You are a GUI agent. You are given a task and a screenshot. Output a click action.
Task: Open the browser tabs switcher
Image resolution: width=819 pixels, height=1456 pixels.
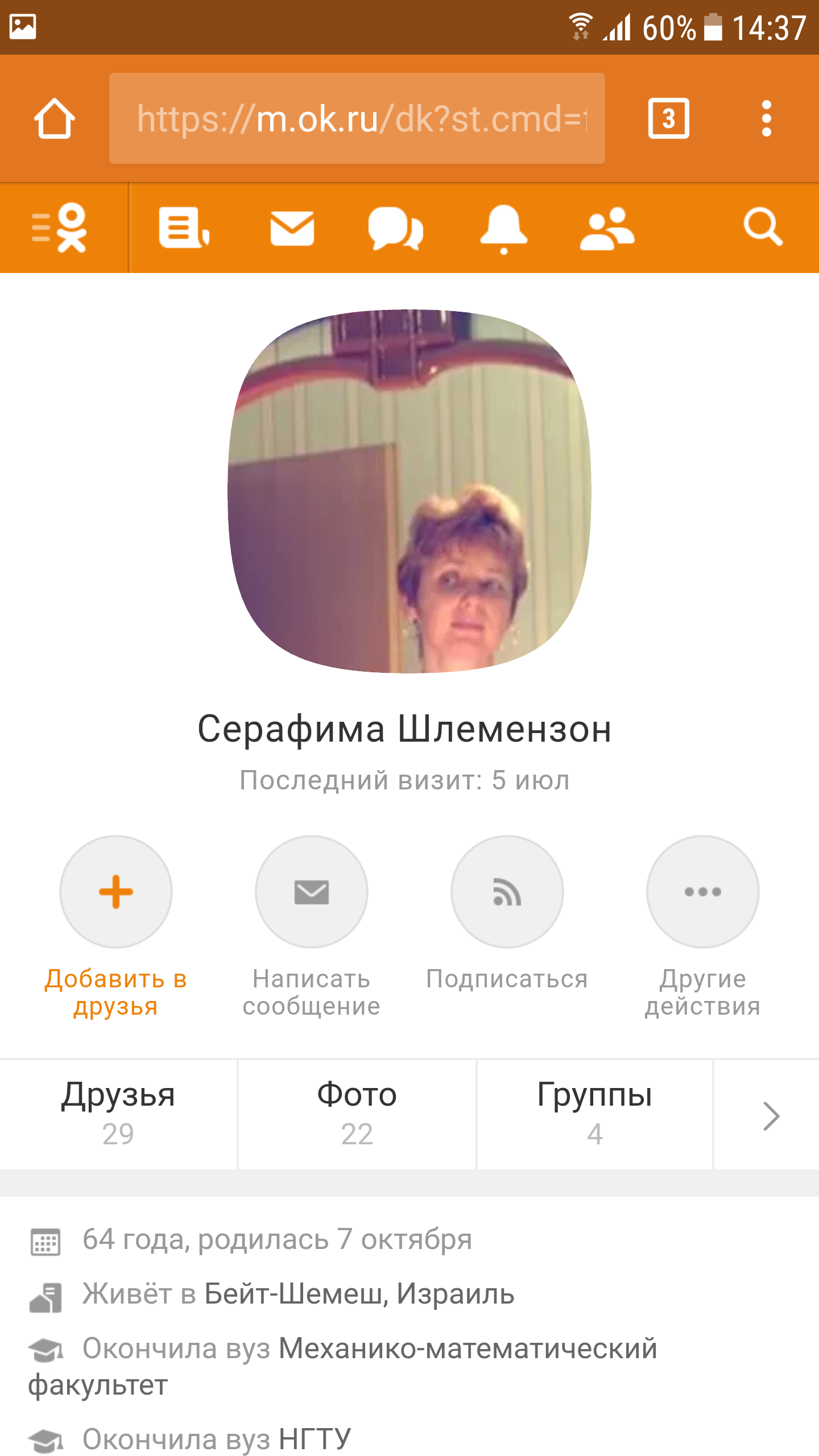(x=668, y=119)
